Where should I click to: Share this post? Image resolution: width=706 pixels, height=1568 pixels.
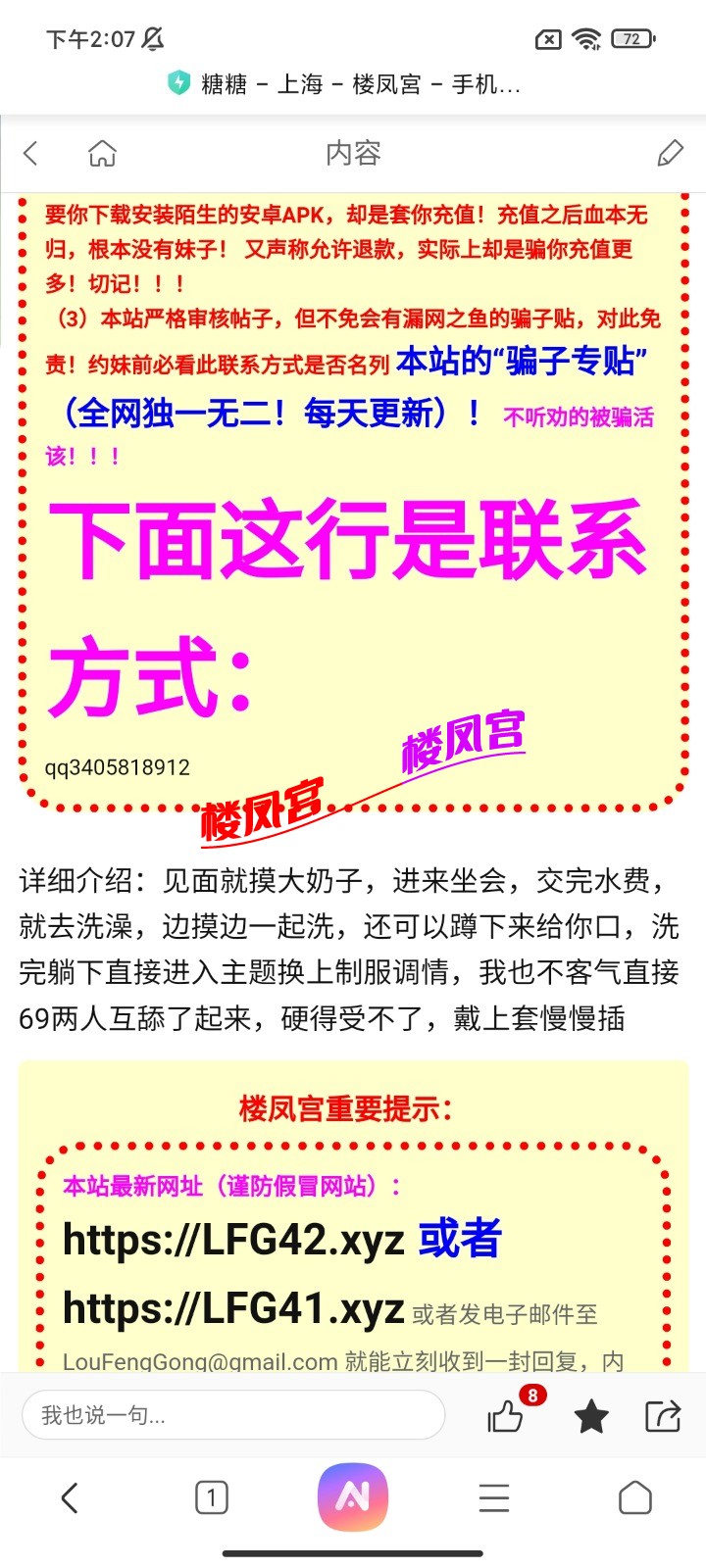tap(663, 1416)
